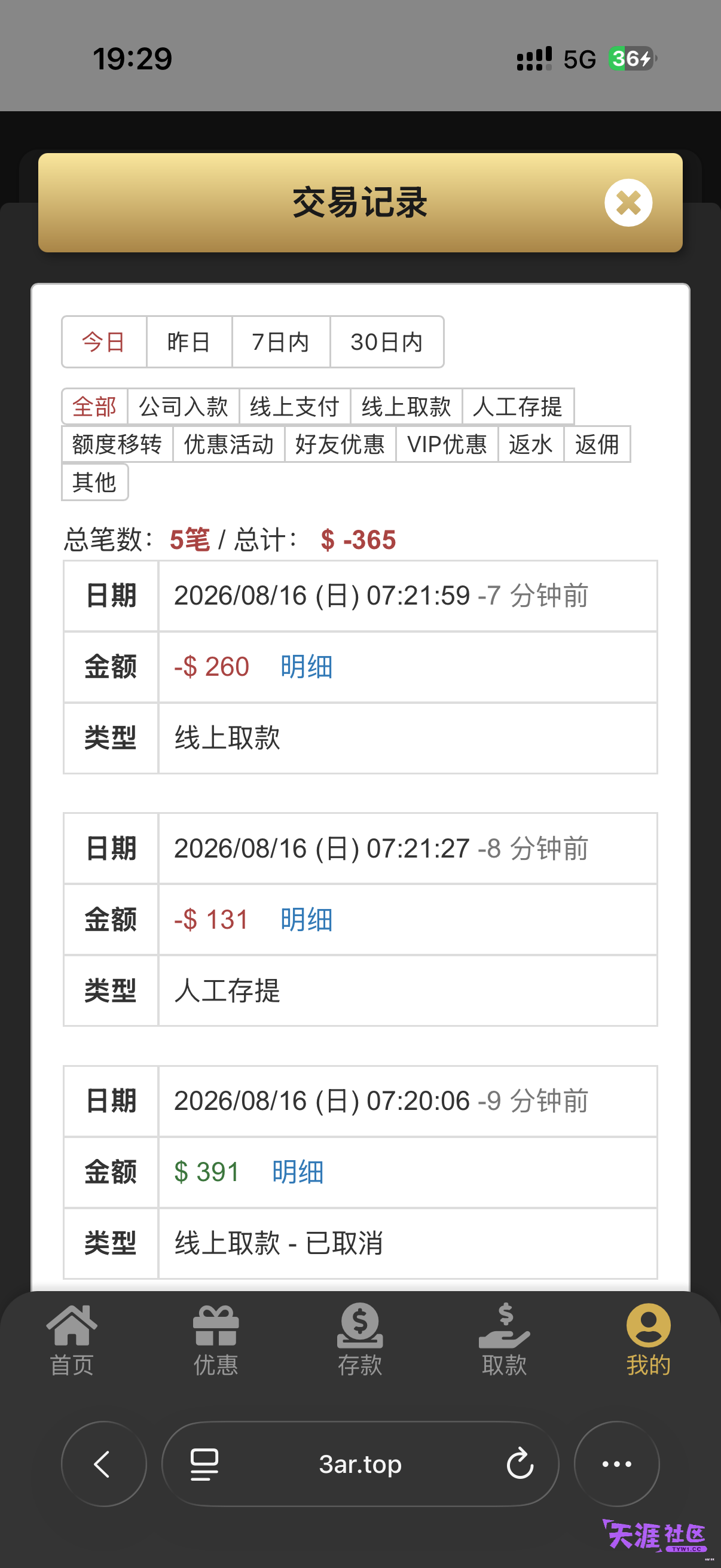Viewport: 721px width, 1568px height.
Task: Reload the 3ar.top page
Action: (x=520, y=1463)
